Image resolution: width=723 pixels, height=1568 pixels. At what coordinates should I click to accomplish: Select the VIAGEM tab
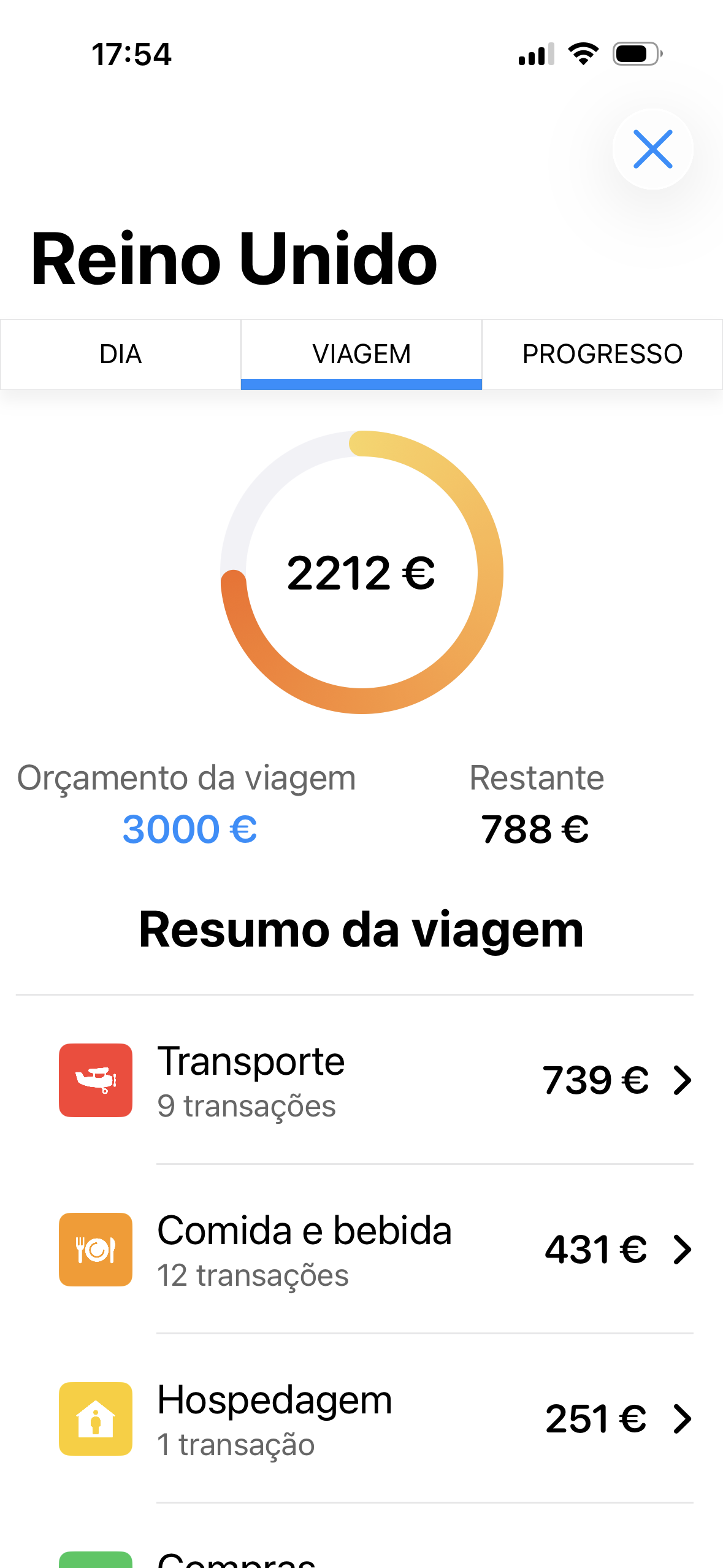361,354
